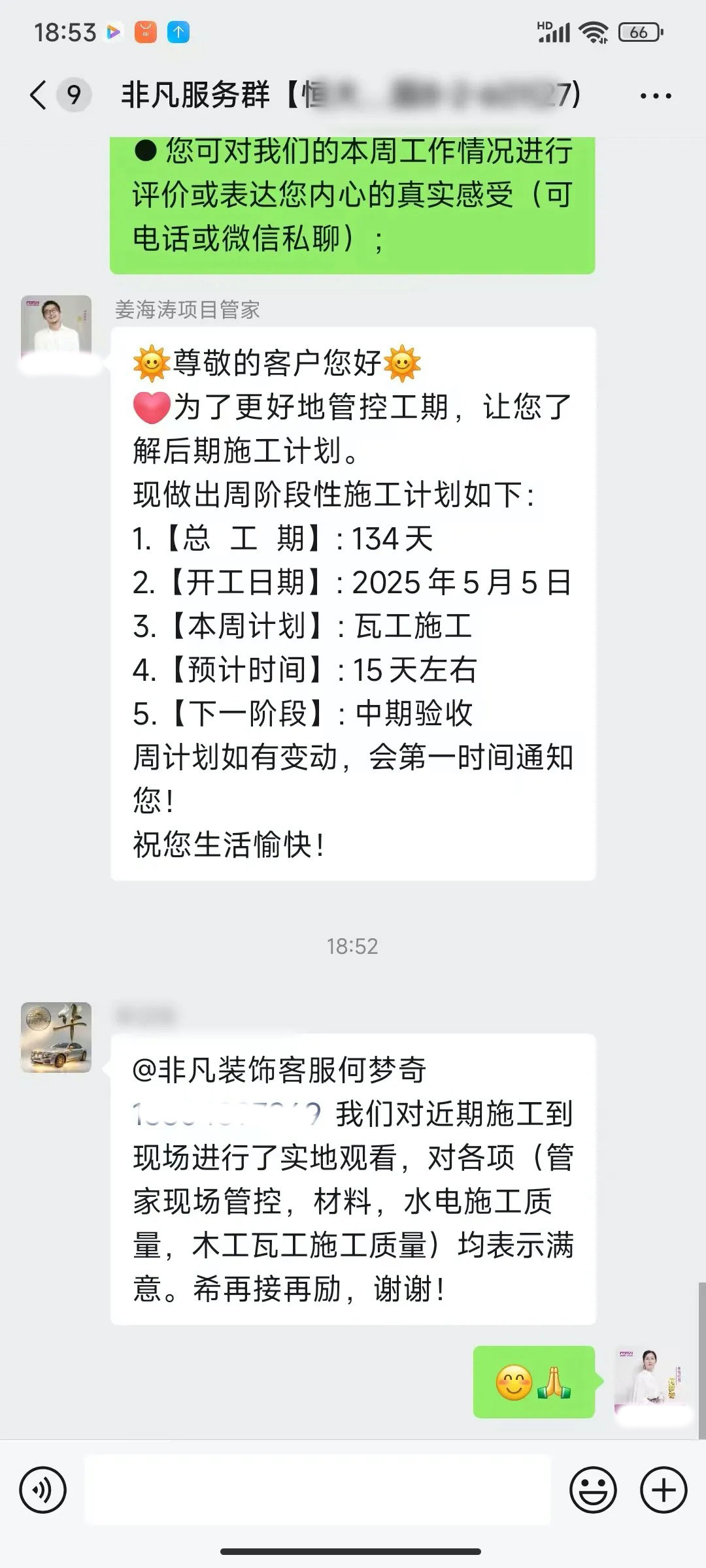The height and width of the screenshot is (1568, 706).
Task: Open the emoji sticker panel
Action: [x=593, y=1490]
